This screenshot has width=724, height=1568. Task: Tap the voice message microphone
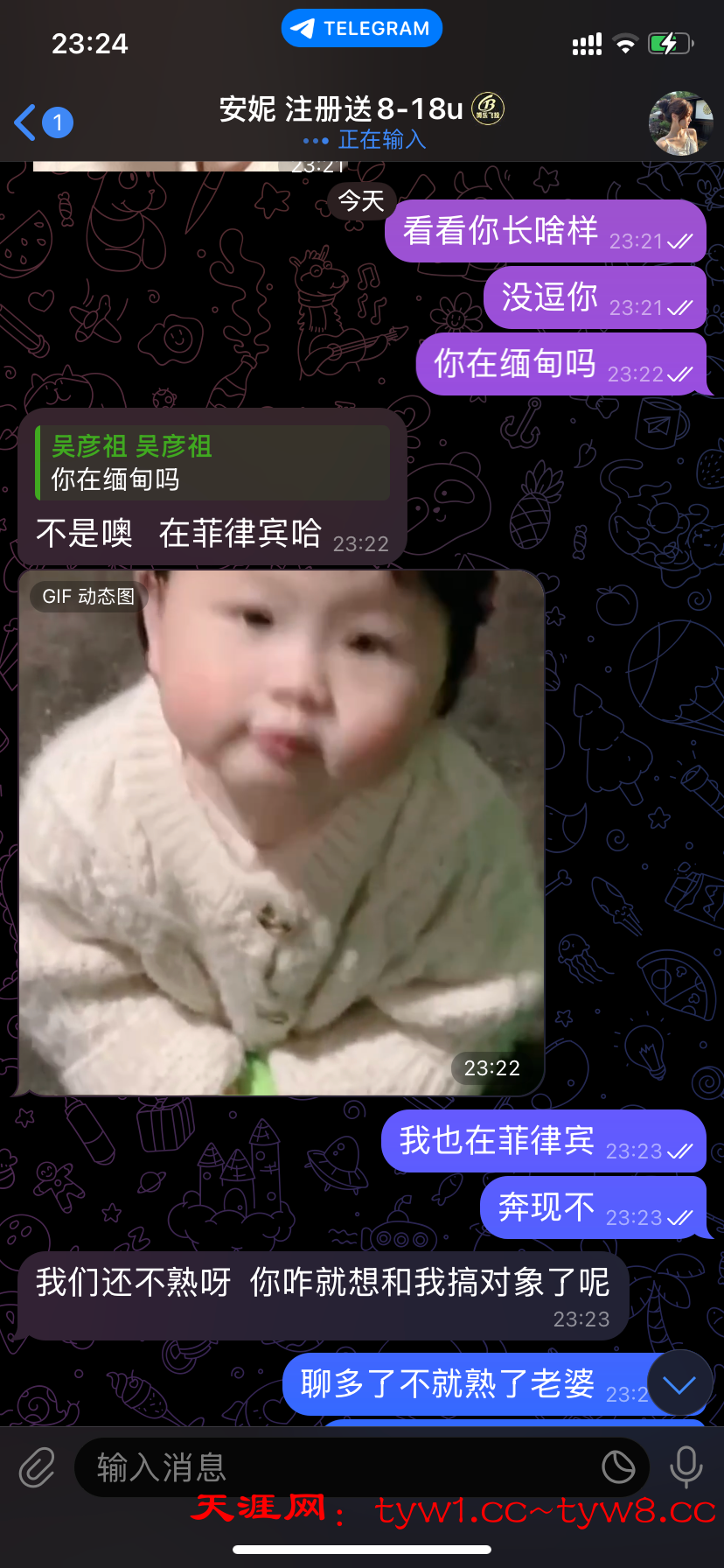click(x=686, y=1467)
